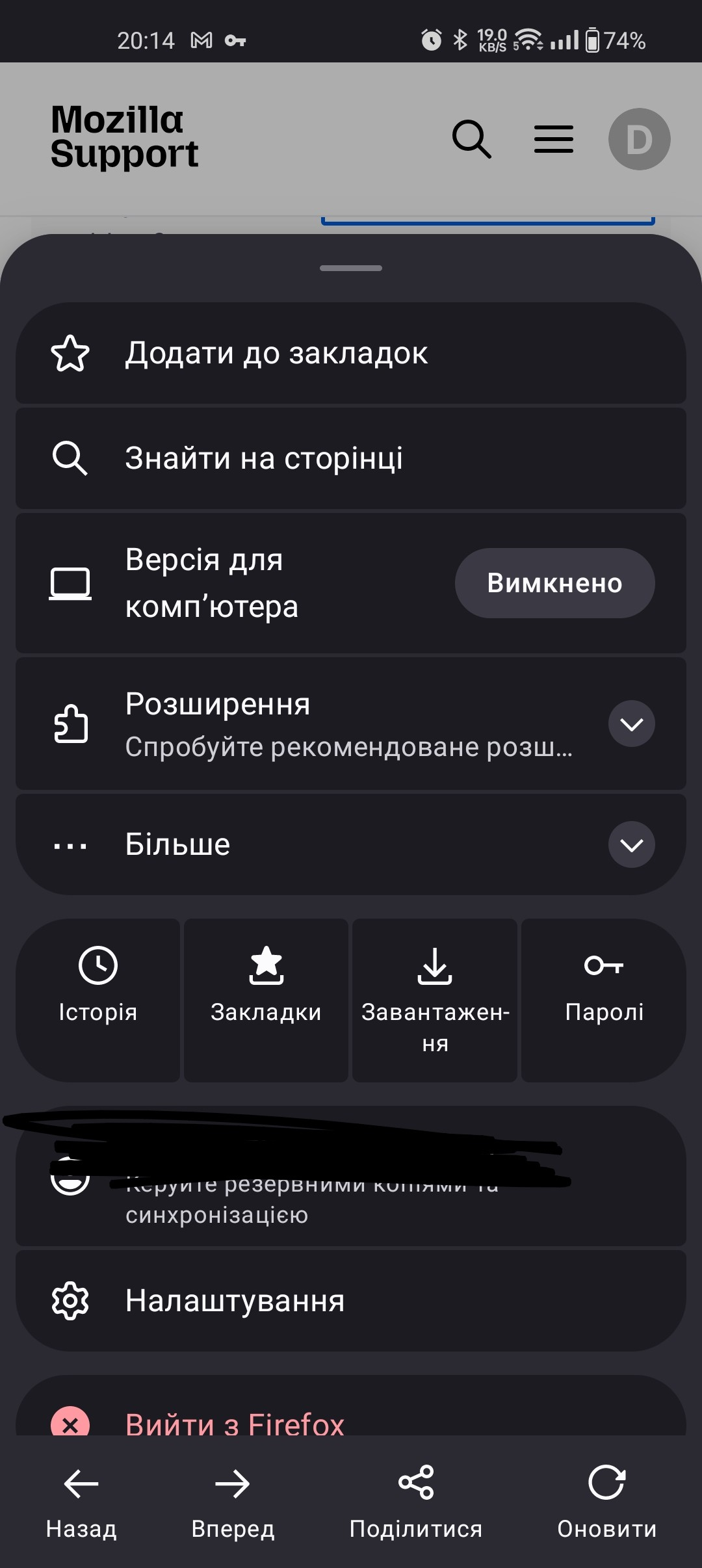Tap Додати до закладок
The height and width of the screenshot is (1568, 702).
tap(351, 353)
